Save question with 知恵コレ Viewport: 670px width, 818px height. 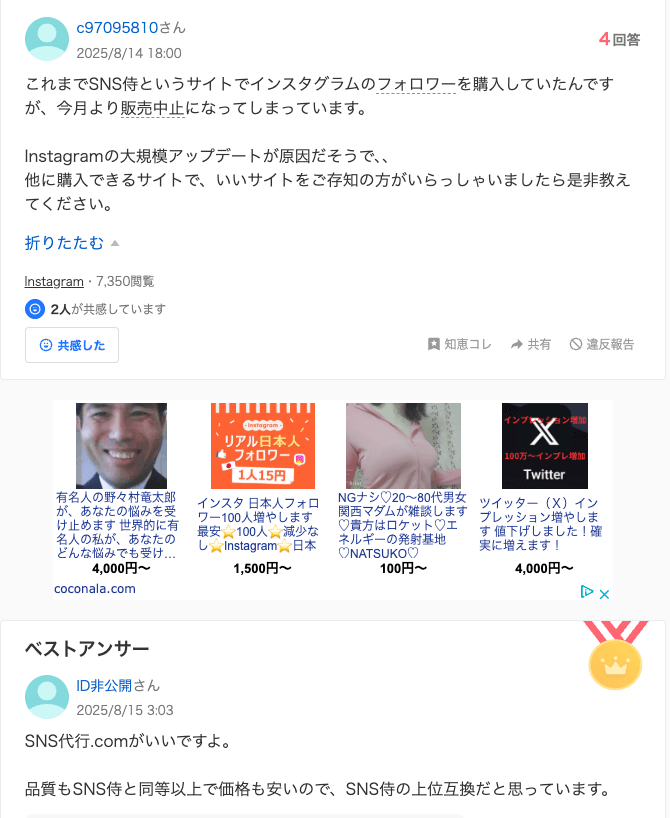point(460,344)
